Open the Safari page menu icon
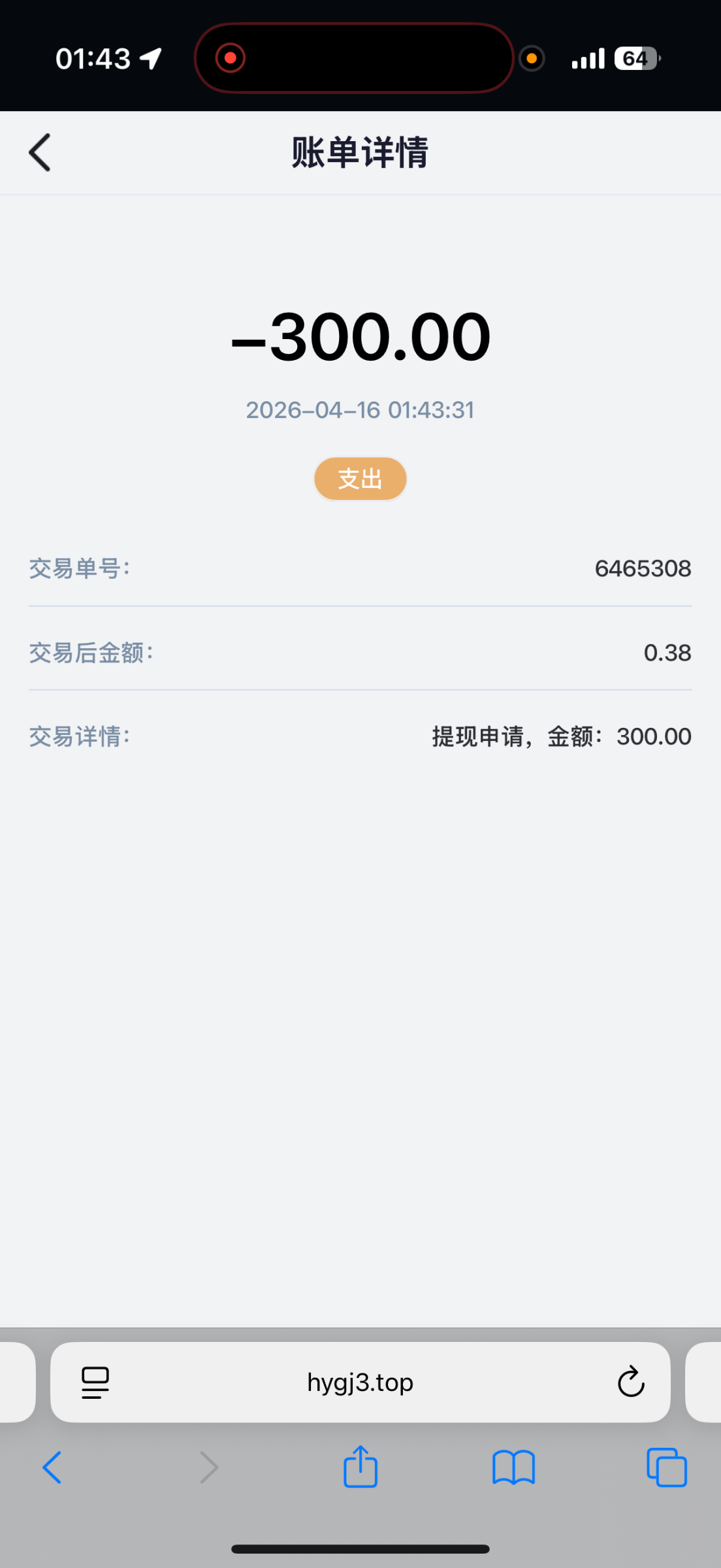721x1568 pixels. pos(95,1382)
